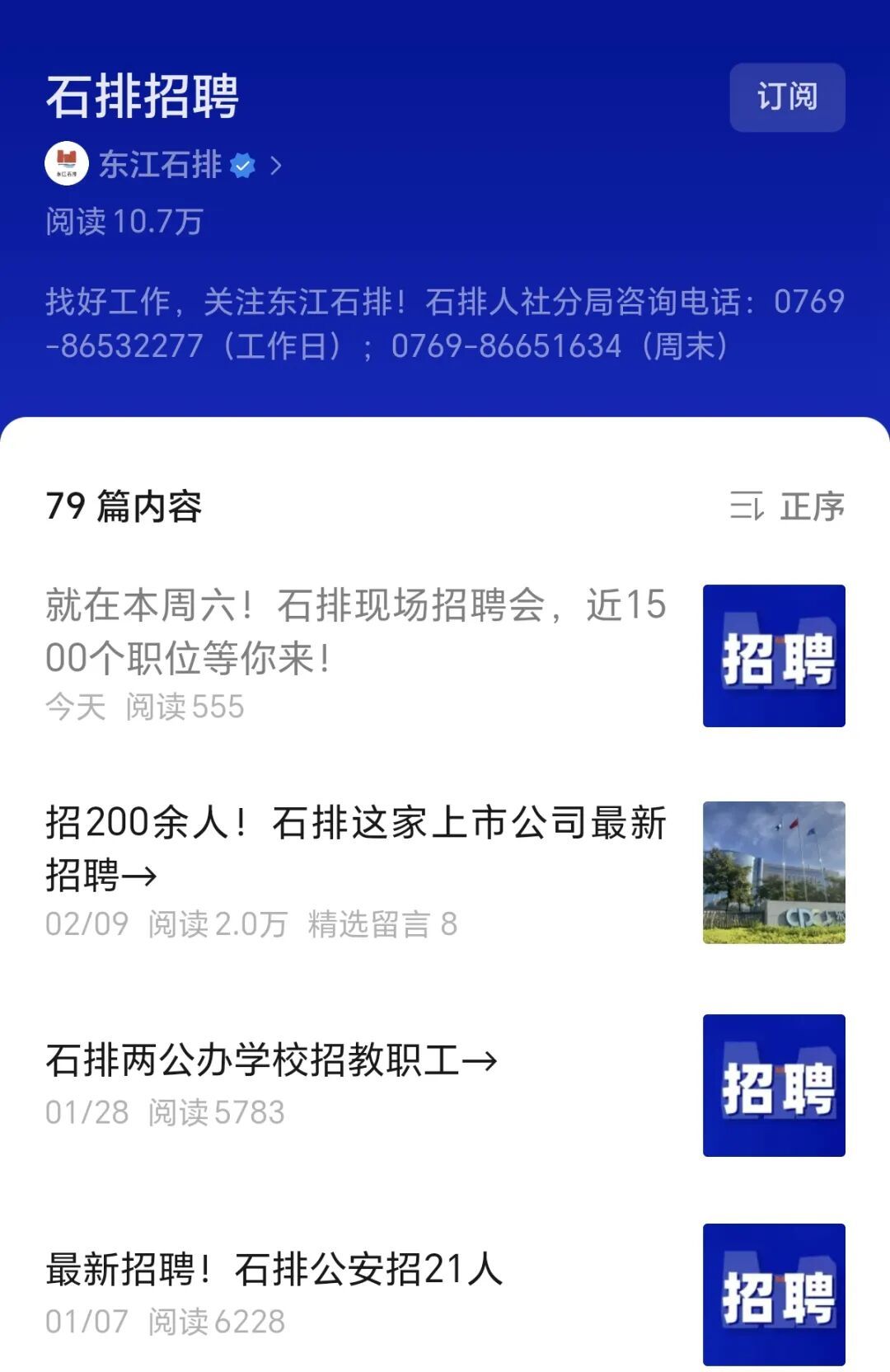
Task: Open article 就在本周六！石排现场招聘会
Action: click(x=355, y=631)
